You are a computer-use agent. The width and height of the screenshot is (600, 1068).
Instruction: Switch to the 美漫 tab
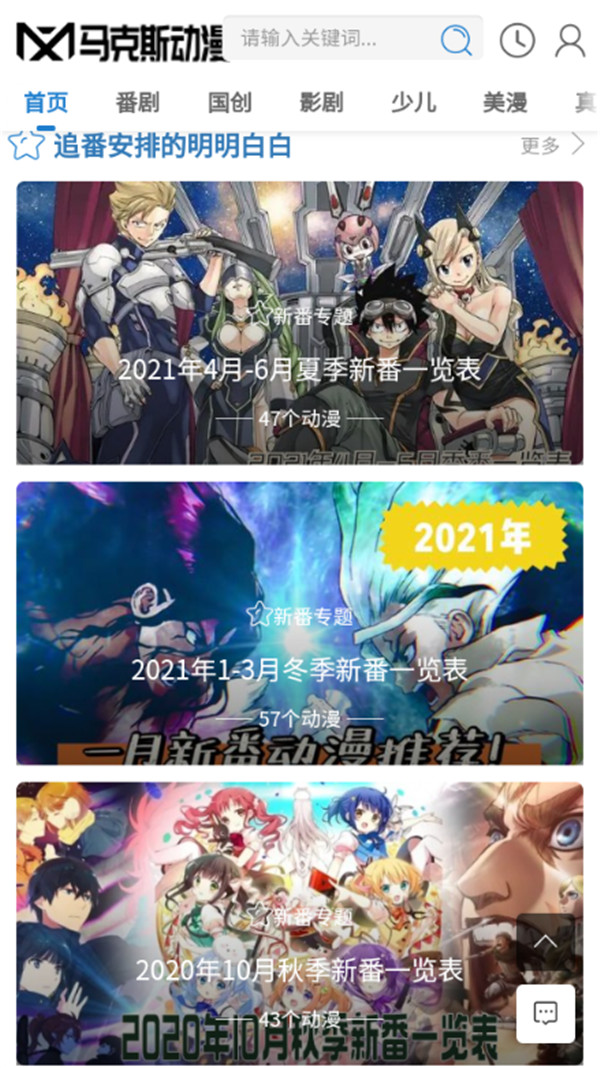click(x=505, y=102)
